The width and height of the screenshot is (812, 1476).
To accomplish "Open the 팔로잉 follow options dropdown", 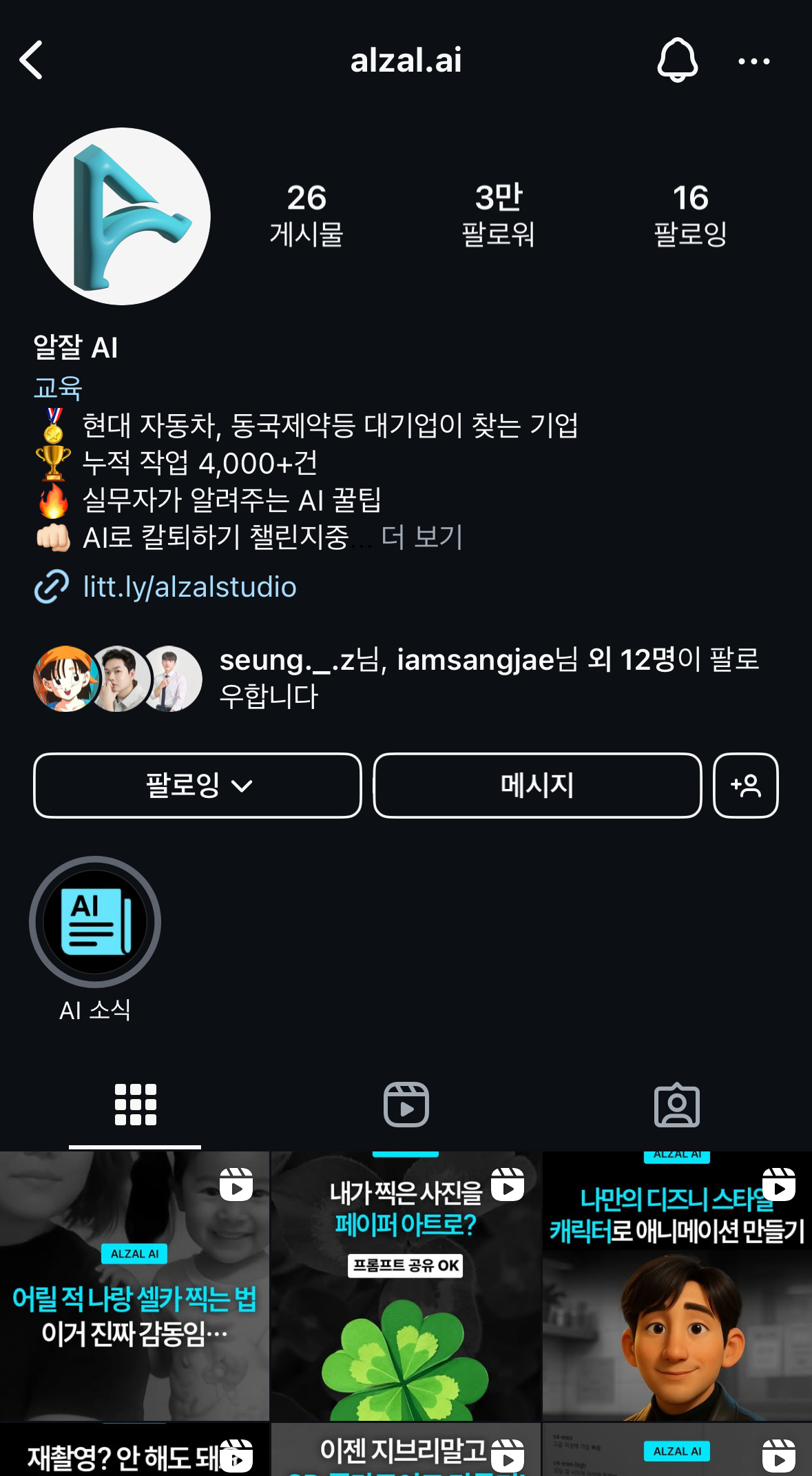I will tap(198, 786).
